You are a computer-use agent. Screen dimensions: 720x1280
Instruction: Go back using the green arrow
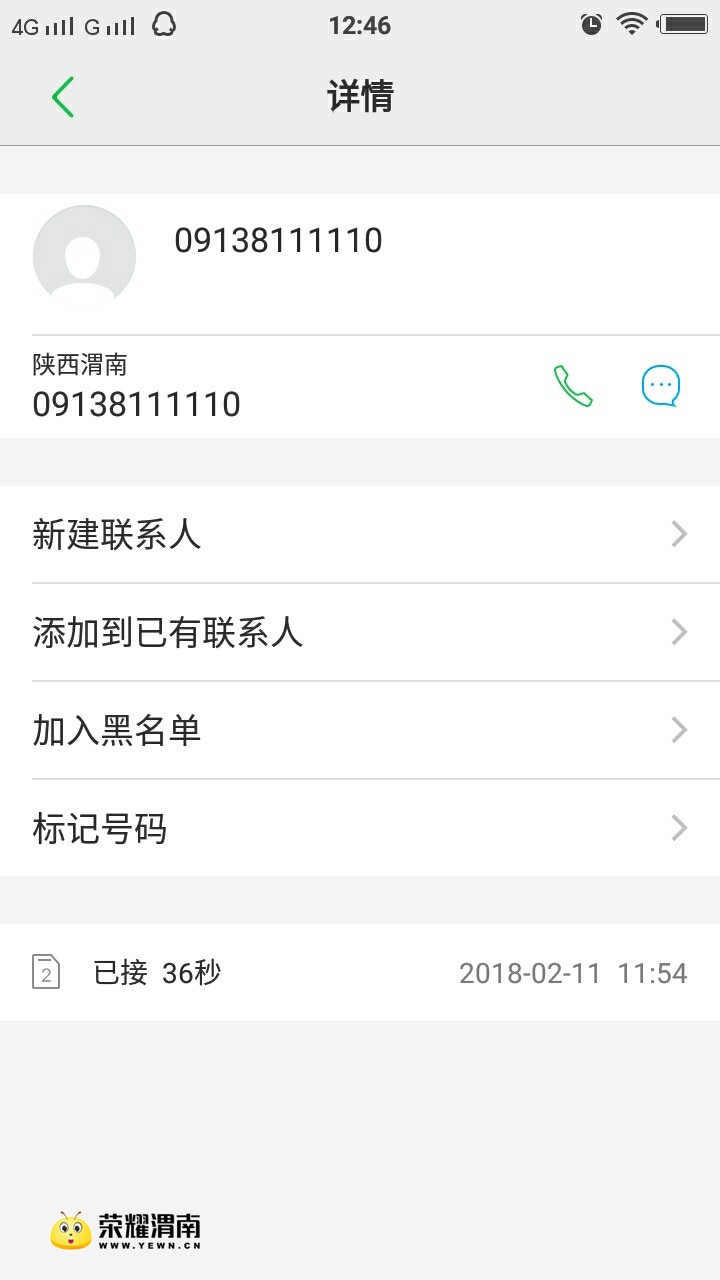63,97
